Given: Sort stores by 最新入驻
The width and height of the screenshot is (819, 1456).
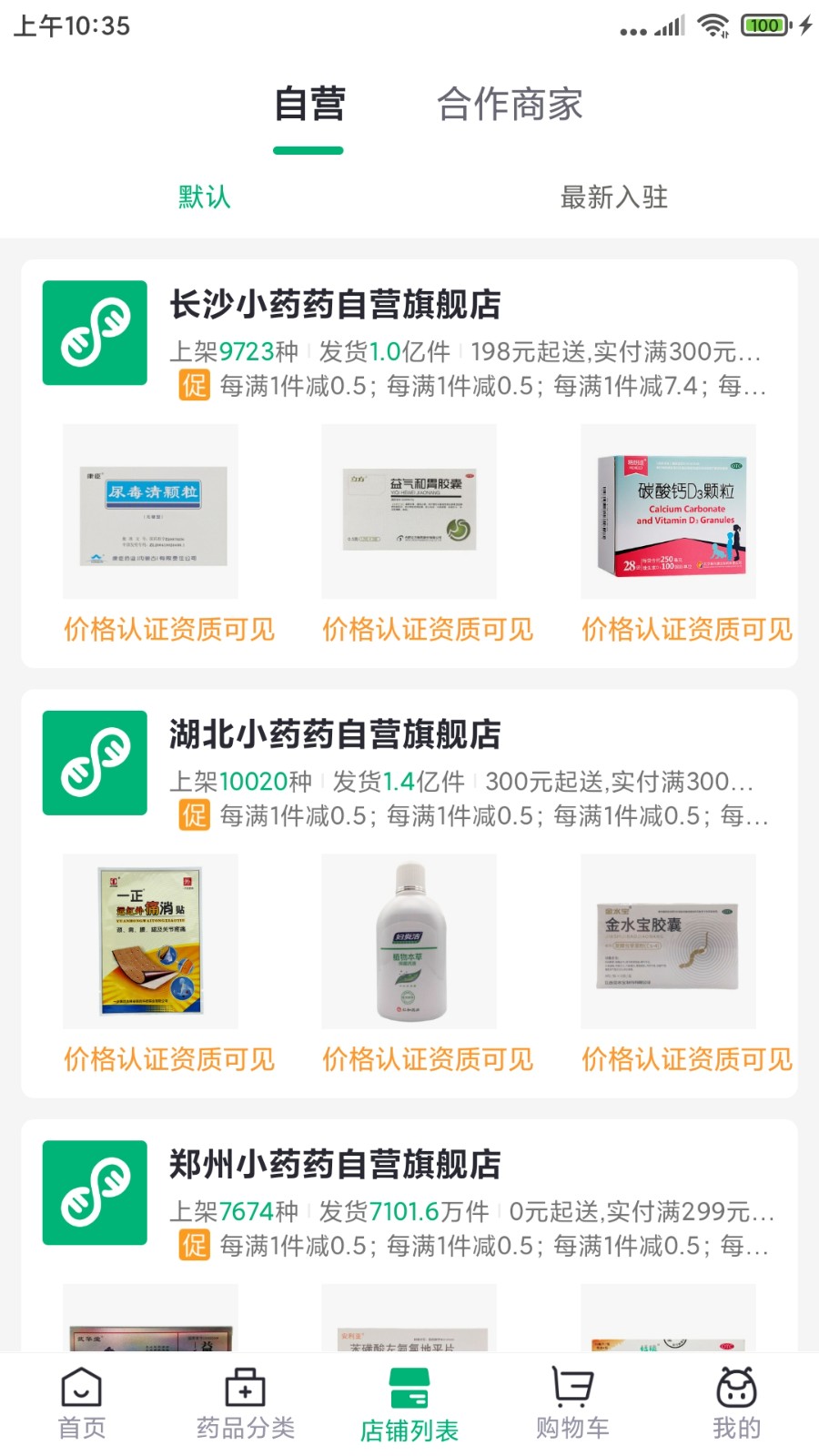Looking at the screenshot, I should coord(613,197).
